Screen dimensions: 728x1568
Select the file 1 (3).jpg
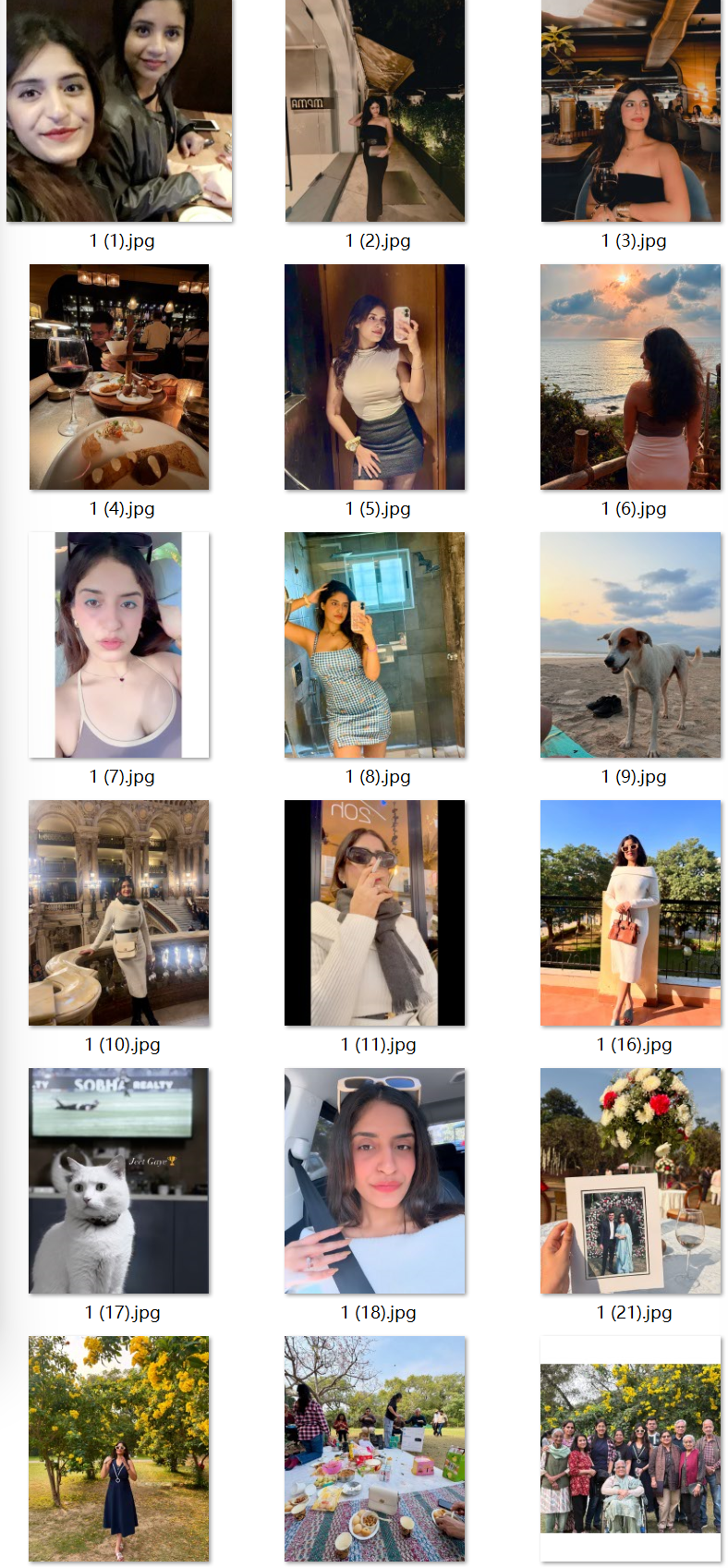(x=630, y=111)
